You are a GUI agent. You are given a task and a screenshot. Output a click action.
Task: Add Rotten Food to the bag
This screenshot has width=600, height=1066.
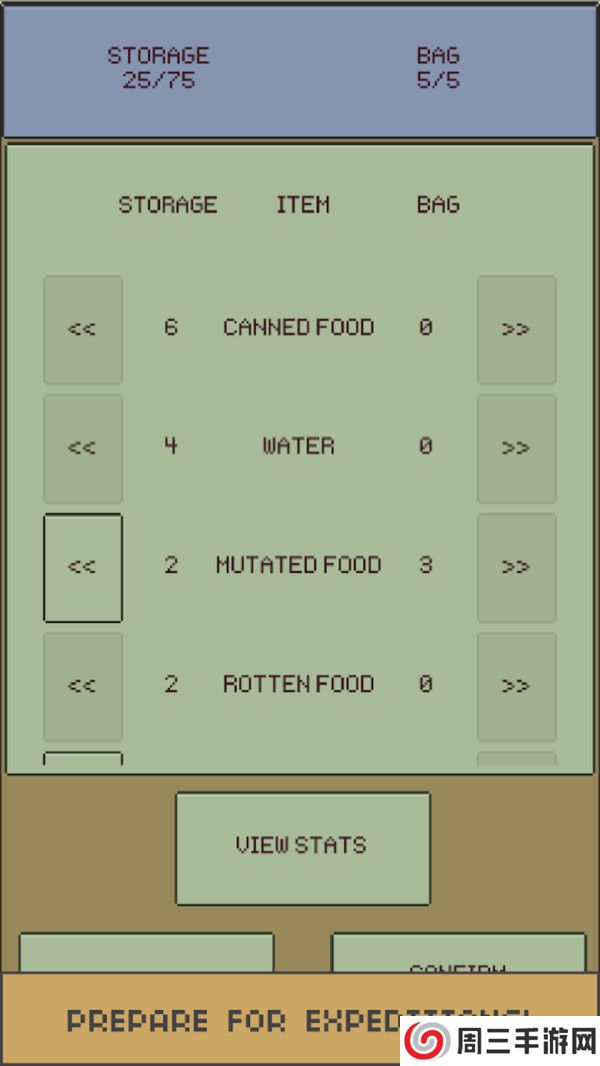point(516,686)
